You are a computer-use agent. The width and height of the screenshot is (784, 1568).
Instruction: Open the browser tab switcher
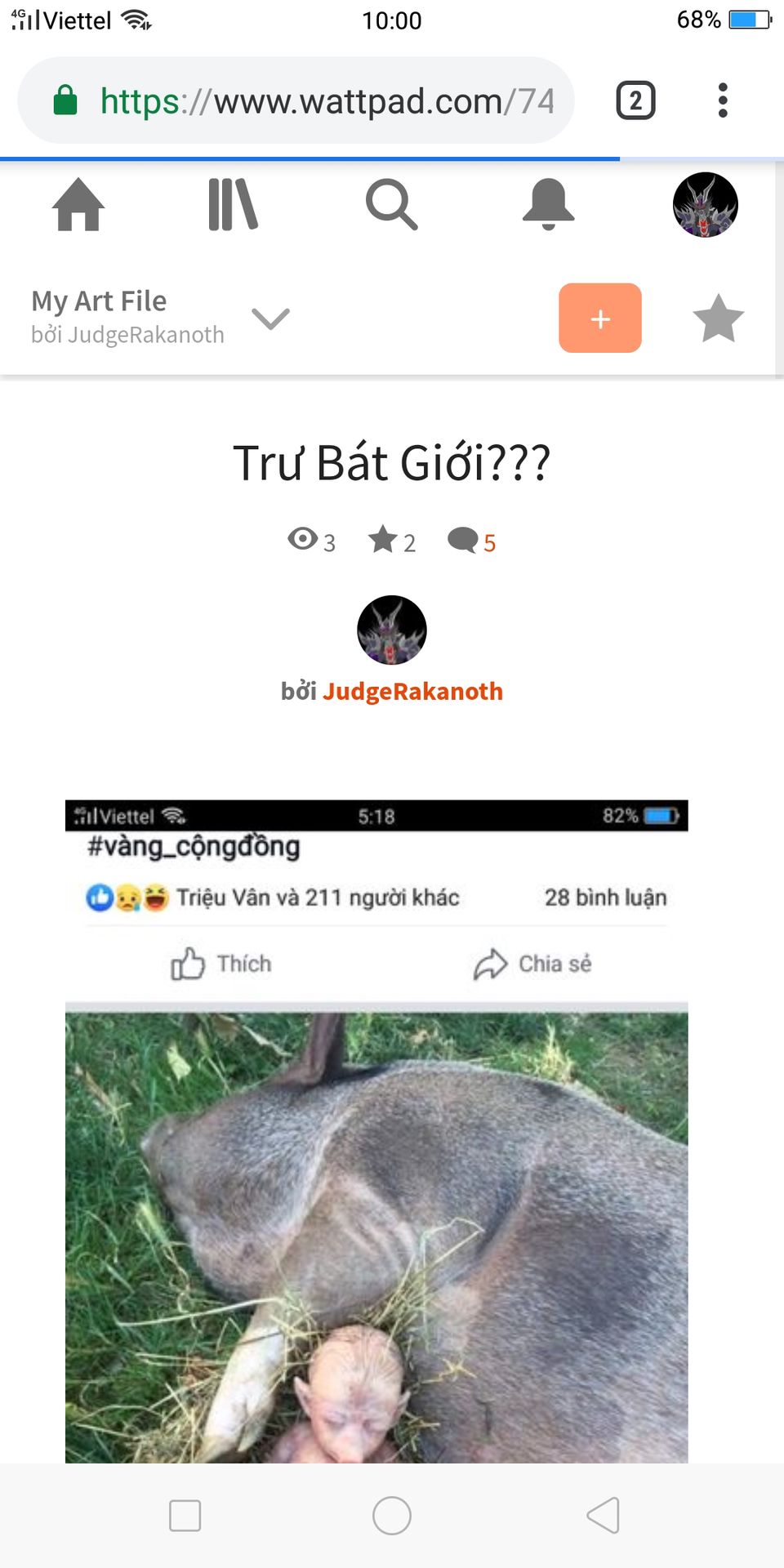click(635, 101)
